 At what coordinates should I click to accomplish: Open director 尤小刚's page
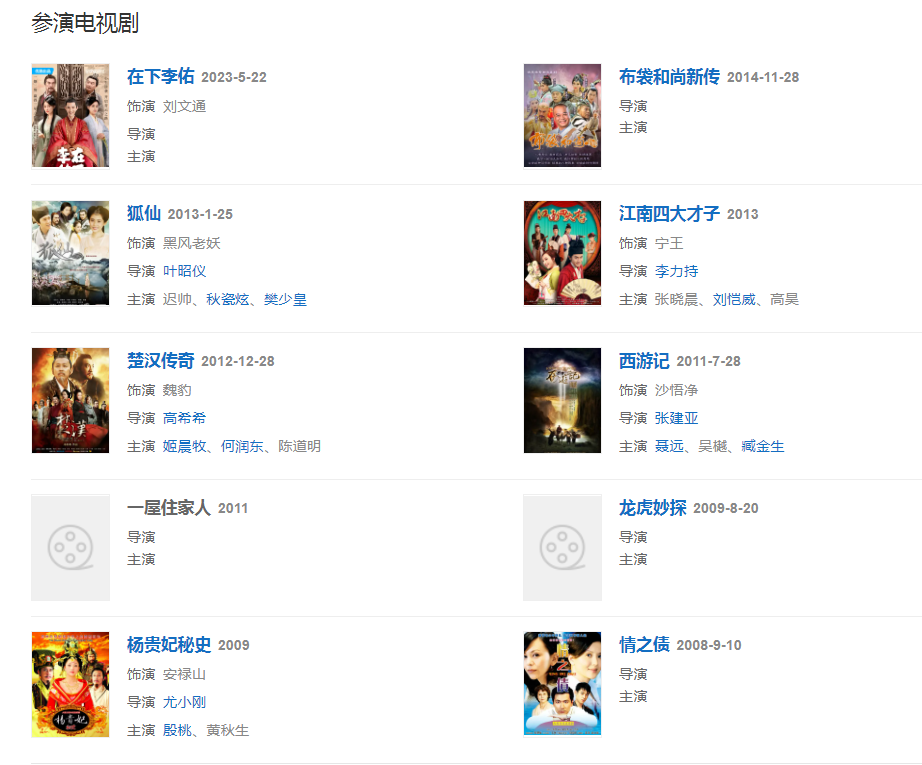(184, 702)
